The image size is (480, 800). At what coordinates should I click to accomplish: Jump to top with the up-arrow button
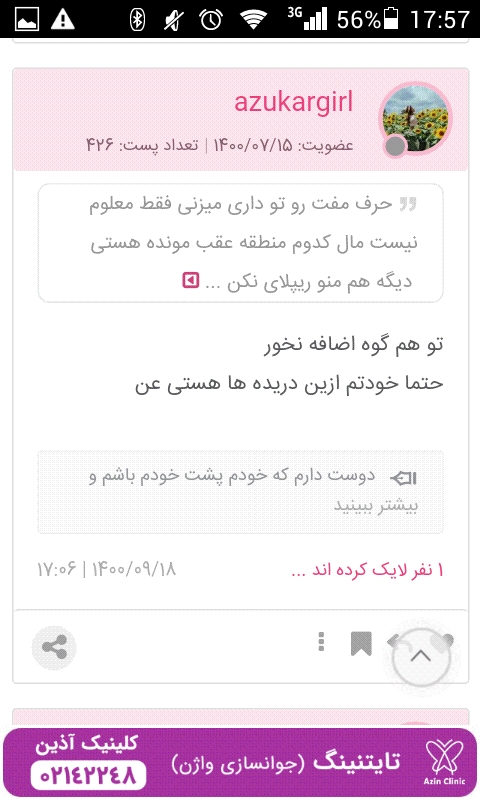pos(421,655)
